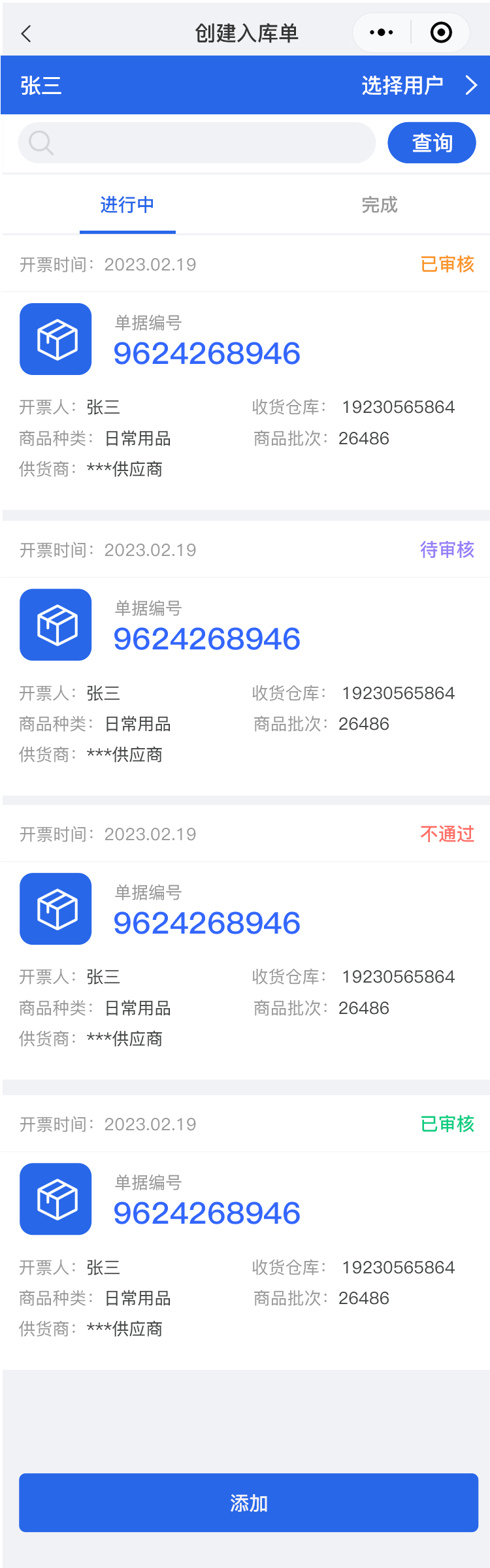Image resolution: width=490 pixels, height=1568 pixels.
Task: Open 选择用户 to pick a user
Action: tap(418, 86)
